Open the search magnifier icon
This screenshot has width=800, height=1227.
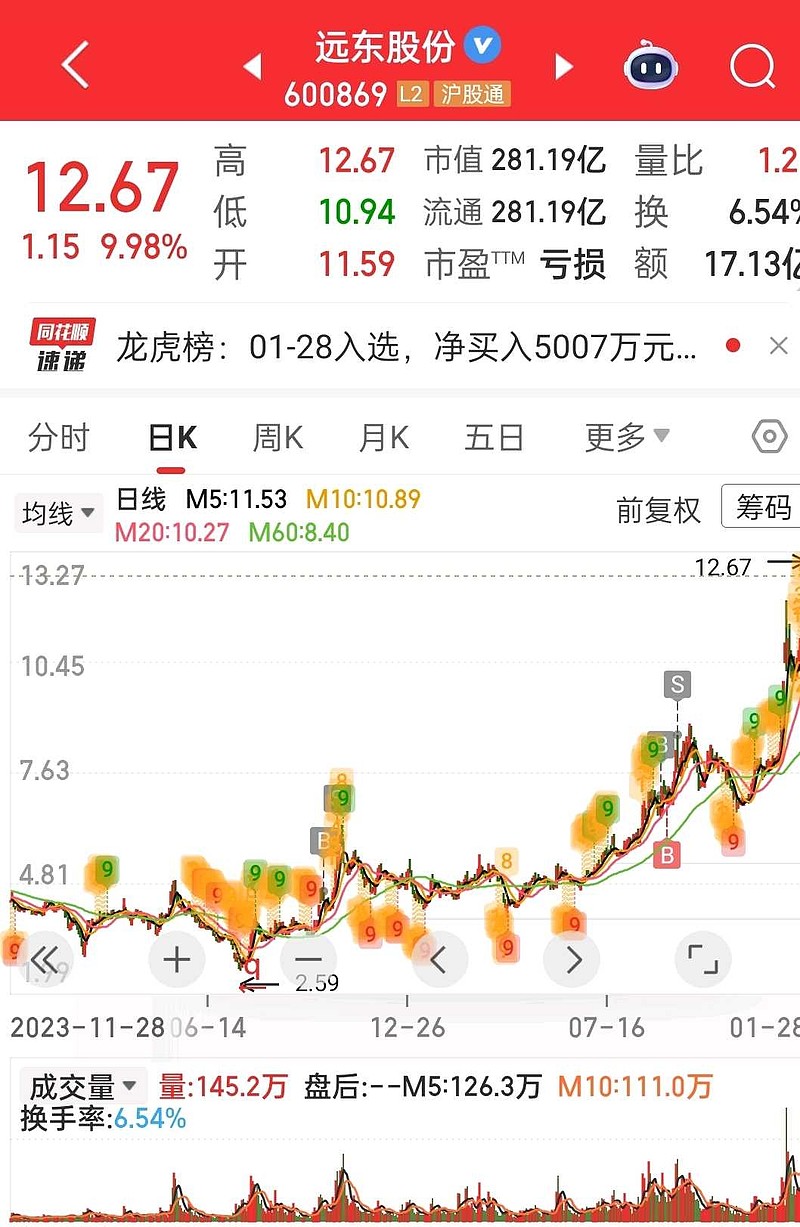pyautogui.click(x=750, y=65)
